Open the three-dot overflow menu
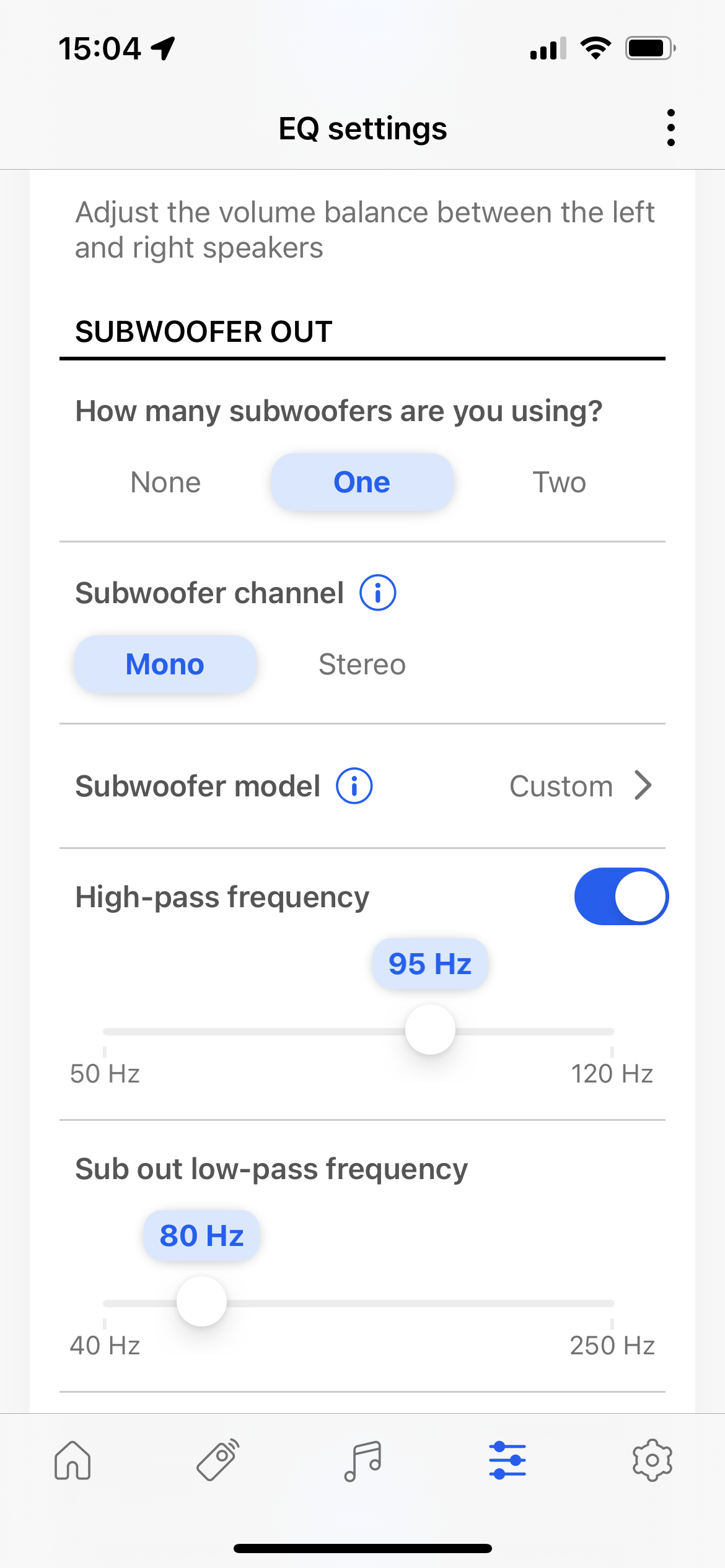Viewport: 725px width, 1568px height. point(671,127)
